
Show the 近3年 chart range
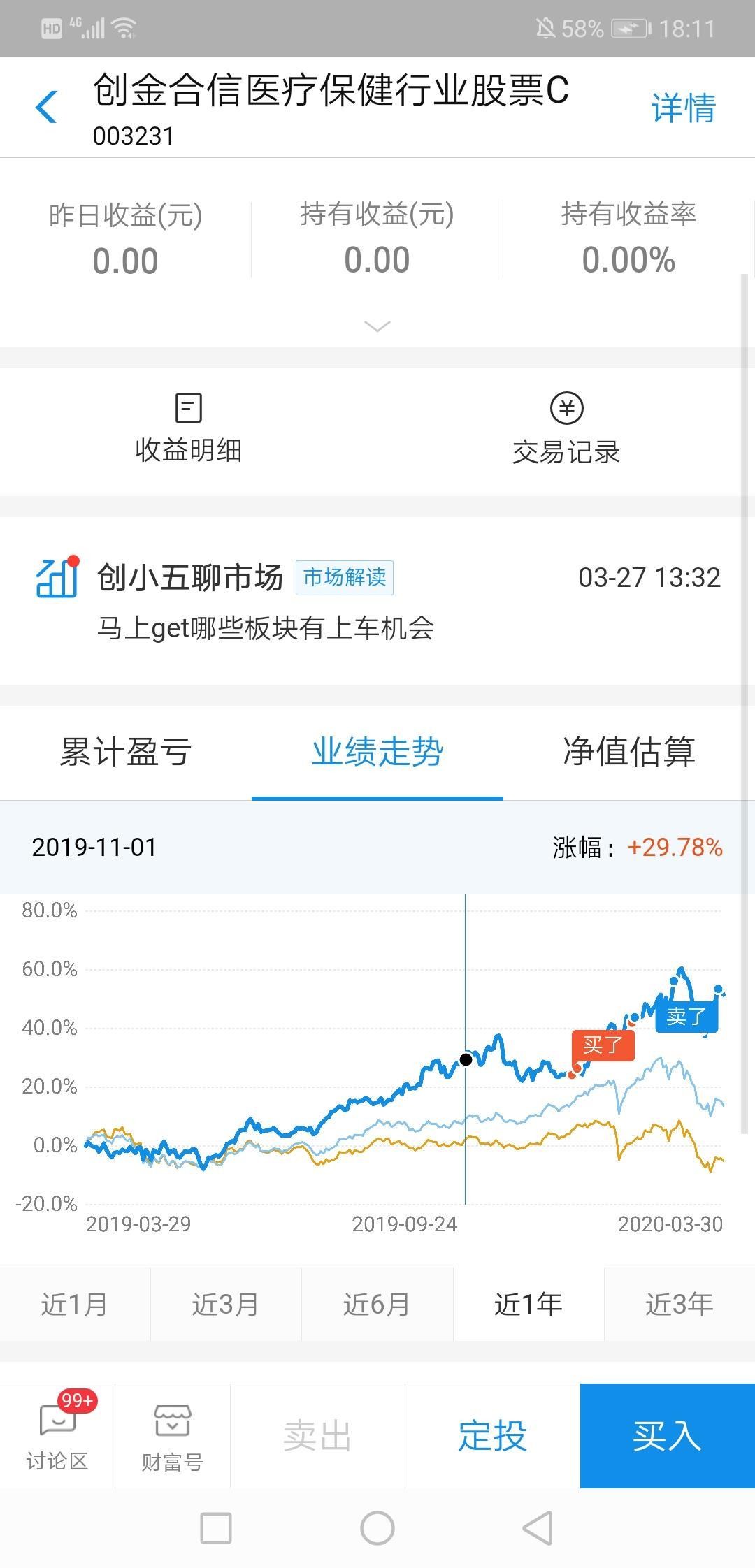[679, 1305]
